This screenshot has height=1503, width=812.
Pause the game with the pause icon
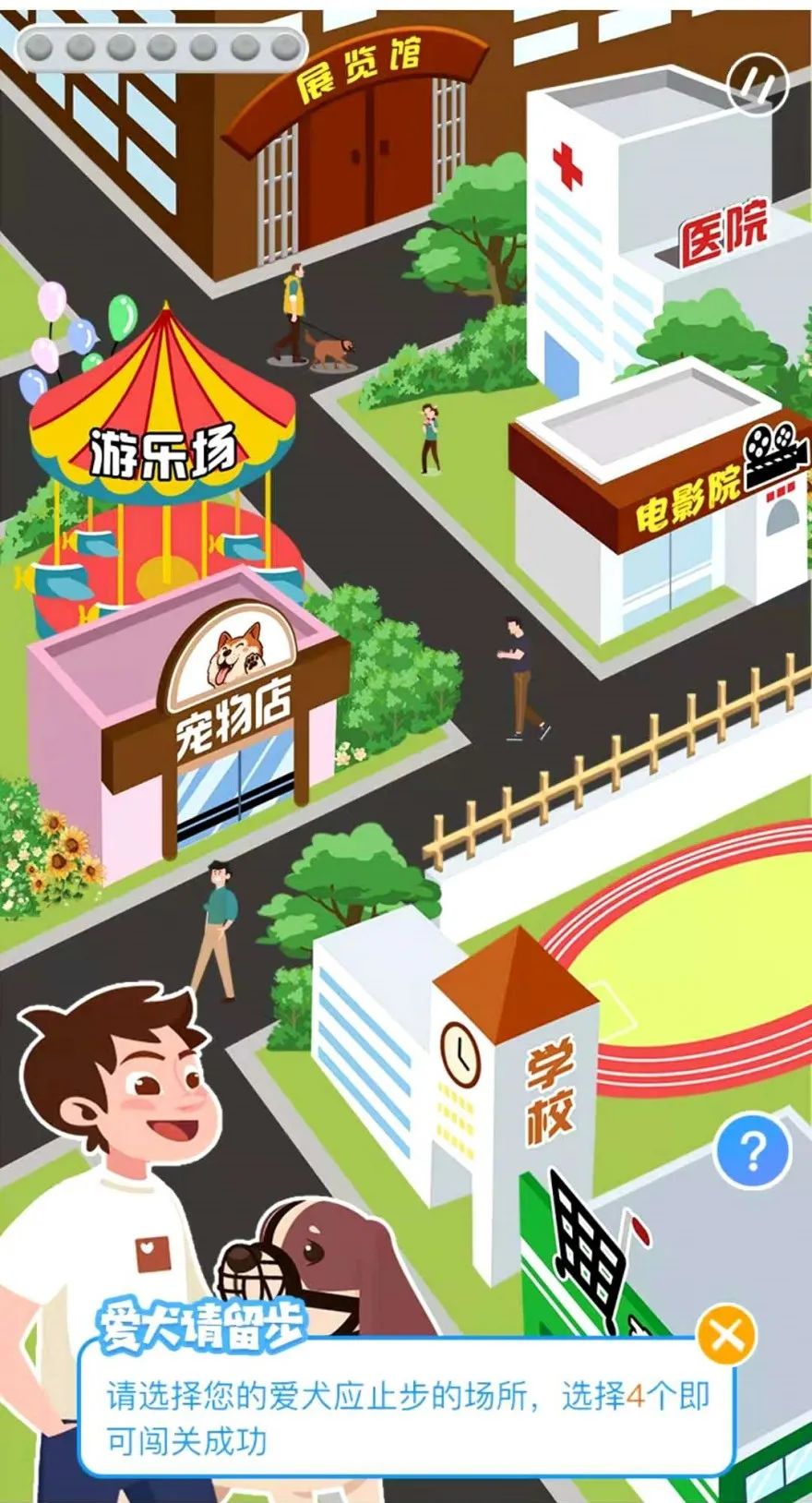point(758,85)
